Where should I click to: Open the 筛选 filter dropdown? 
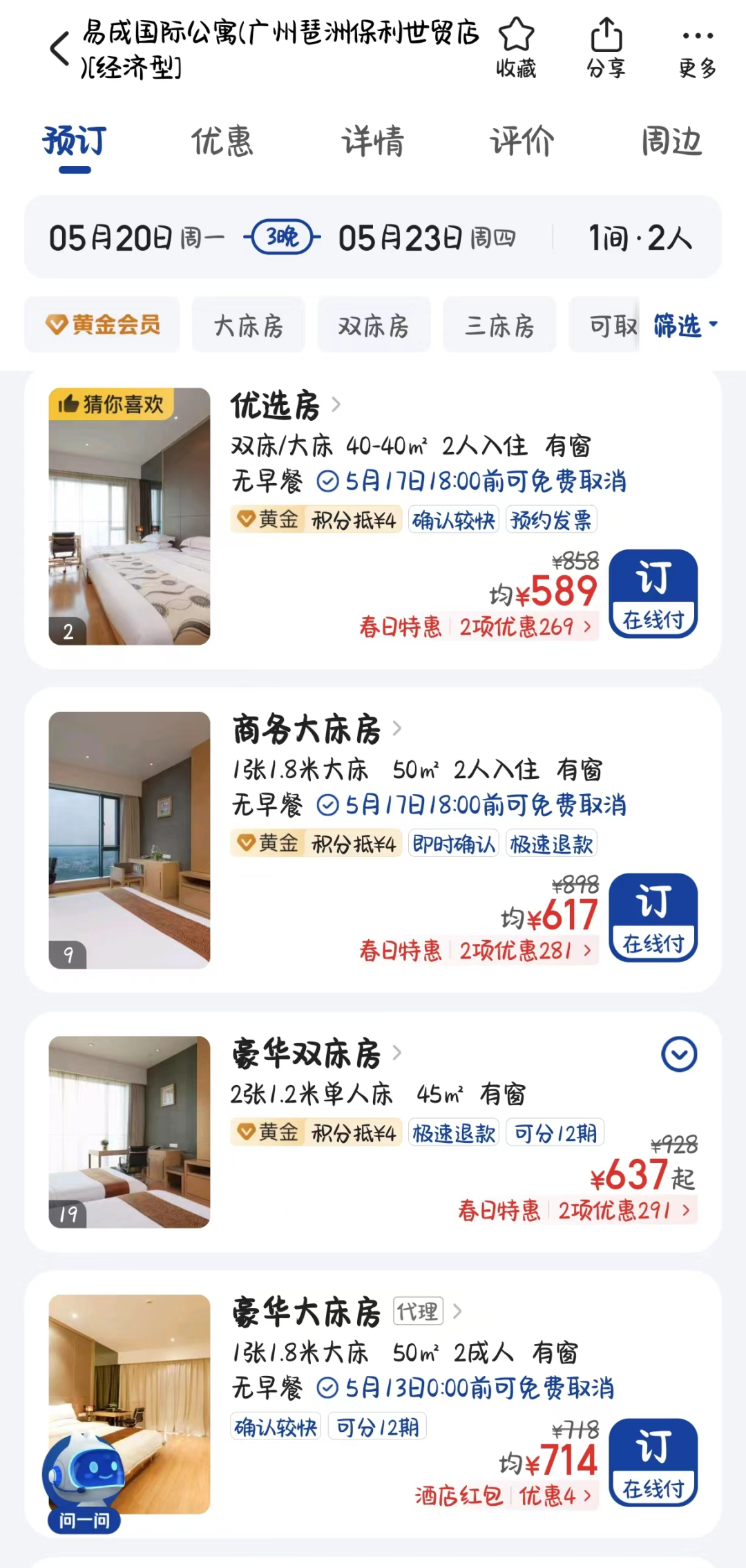pos(685,325)
